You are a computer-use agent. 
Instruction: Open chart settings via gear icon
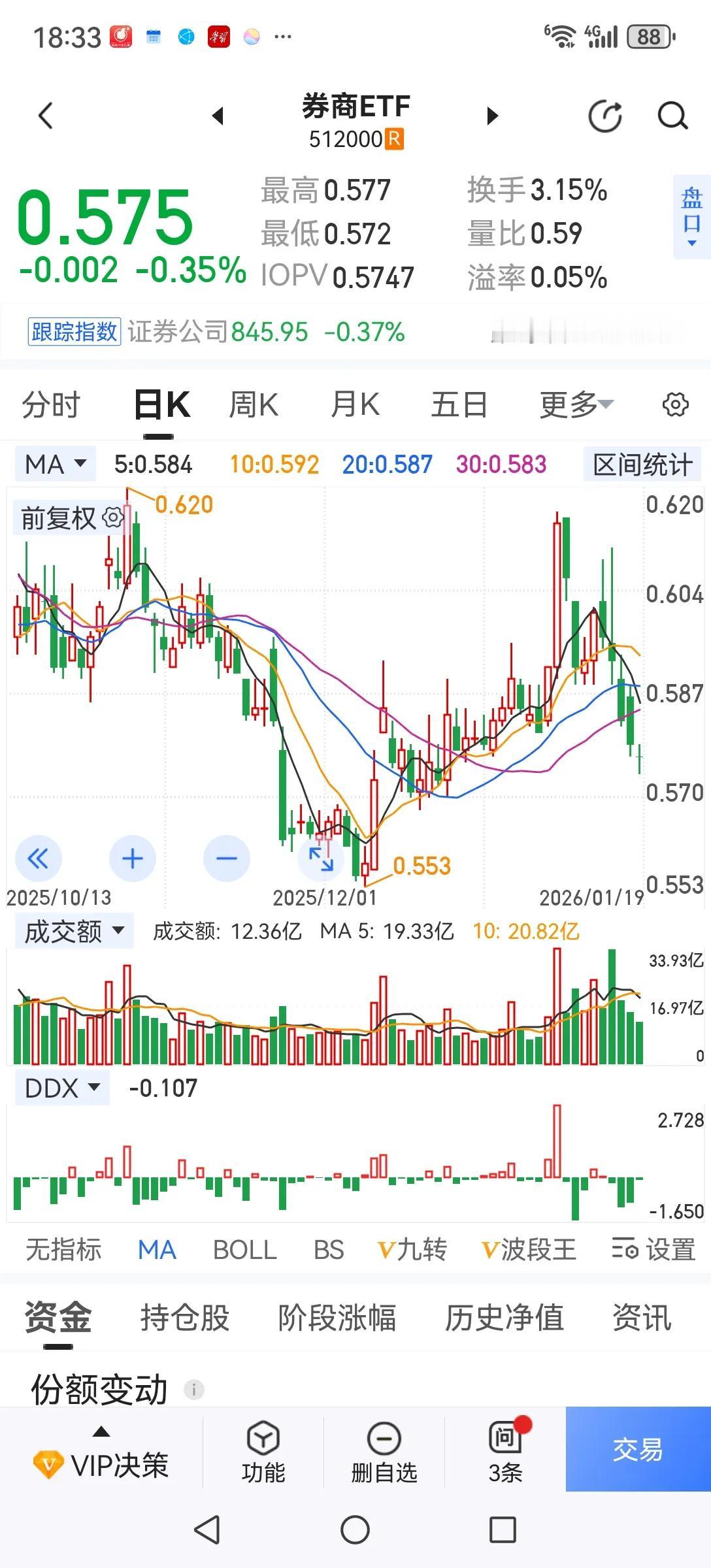(x=677, y=405)
